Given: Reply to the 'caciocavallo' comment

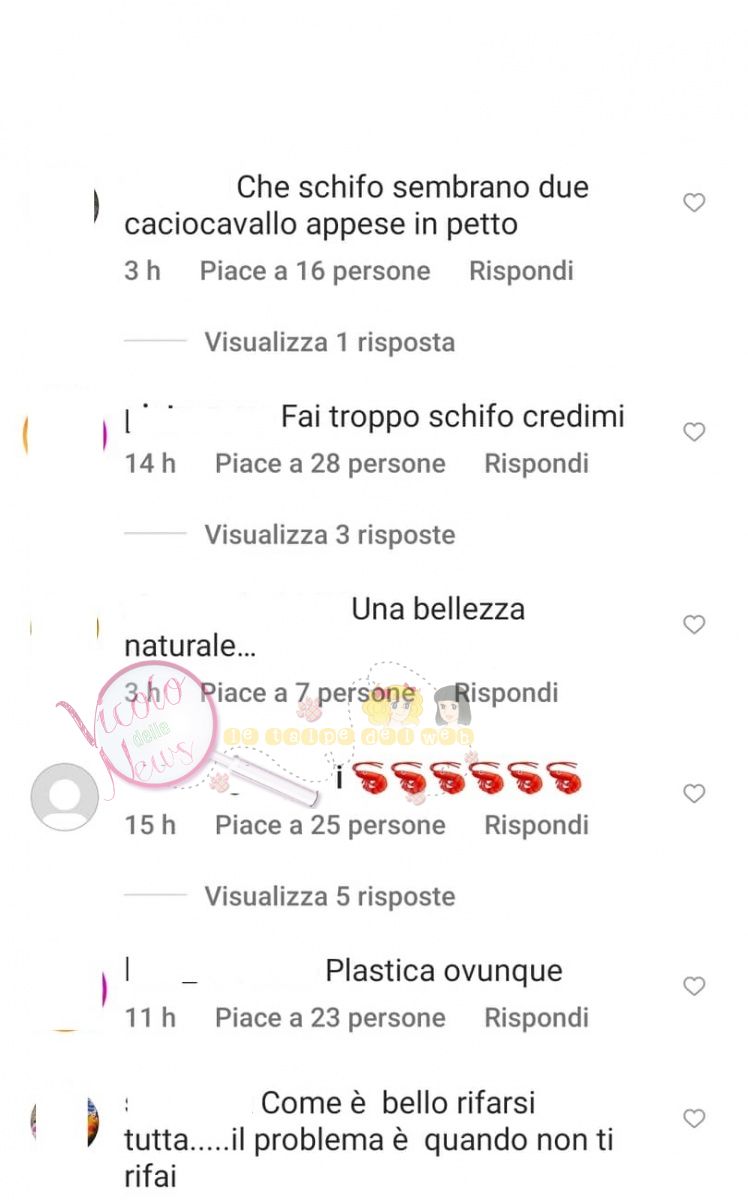Looking at the screenshot, I should (521, 271).
